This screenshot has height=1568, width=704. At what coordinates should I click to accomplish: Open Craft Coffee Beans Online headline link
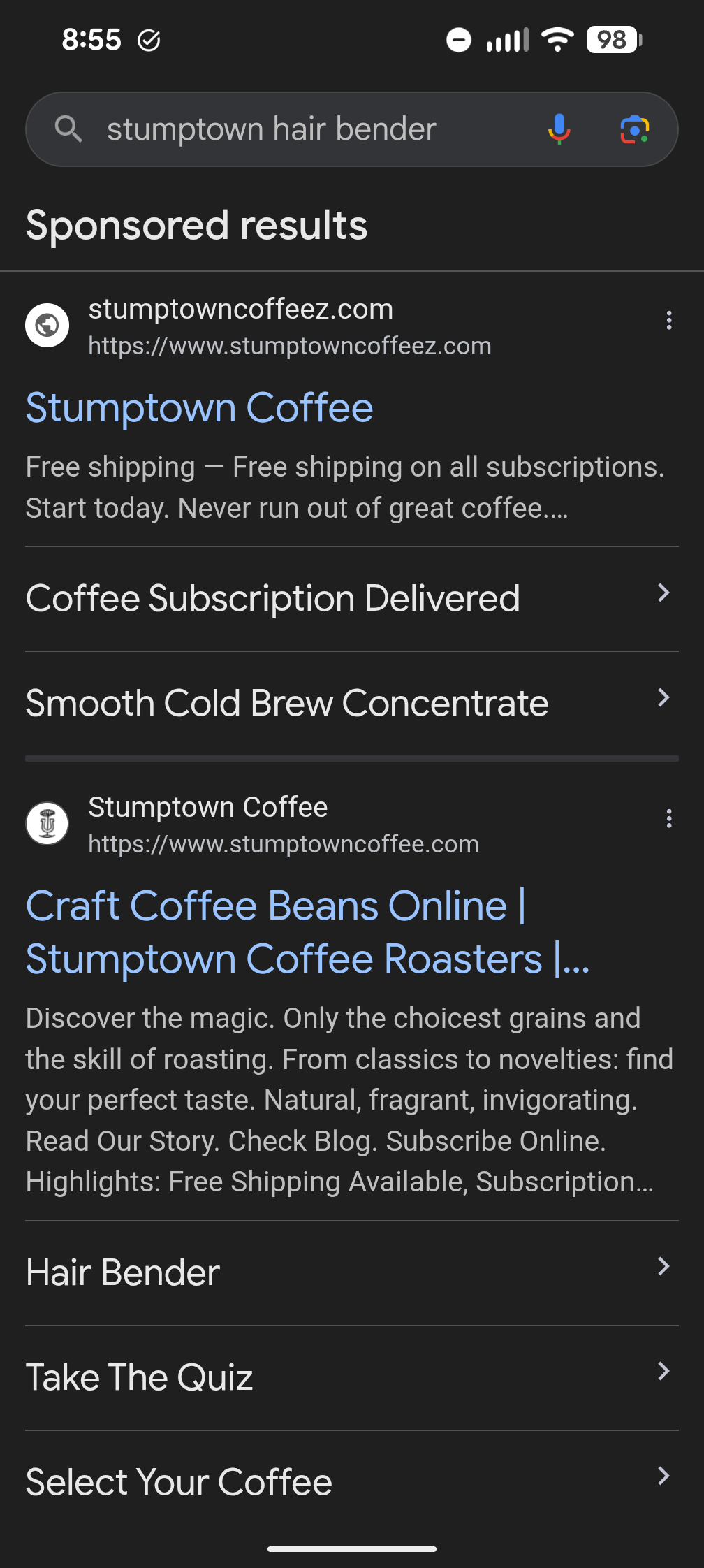click(307, 932)
